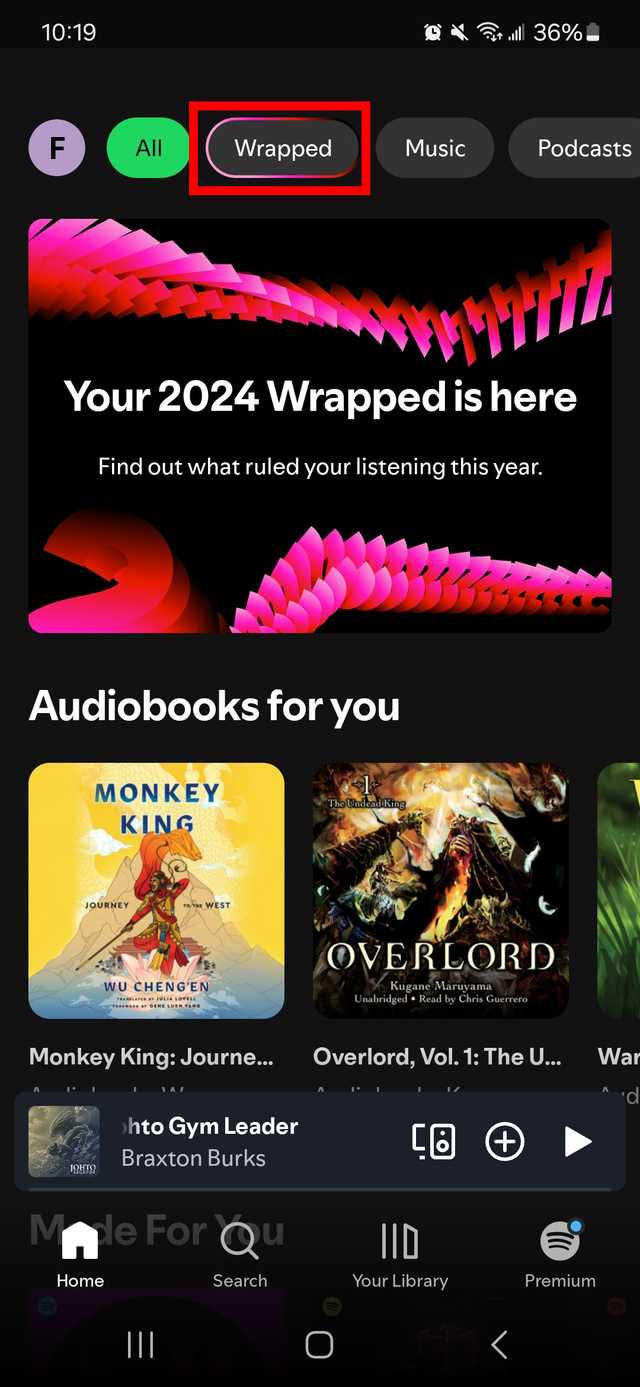
Task: Select the All filter chip
Action: [x=148, y=148]
